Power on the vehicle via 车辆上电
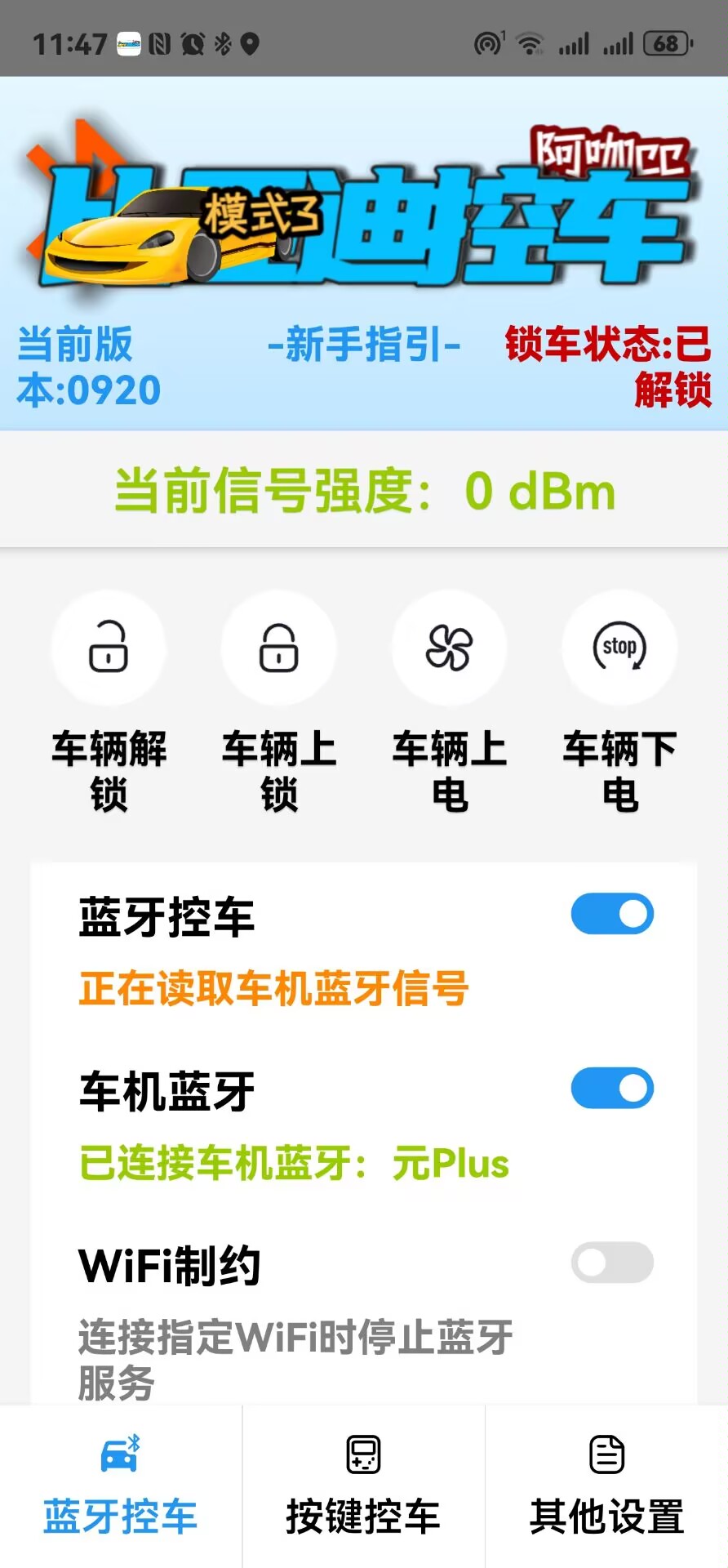Viewport: 728px width, 1568px height. click(449, 648)
